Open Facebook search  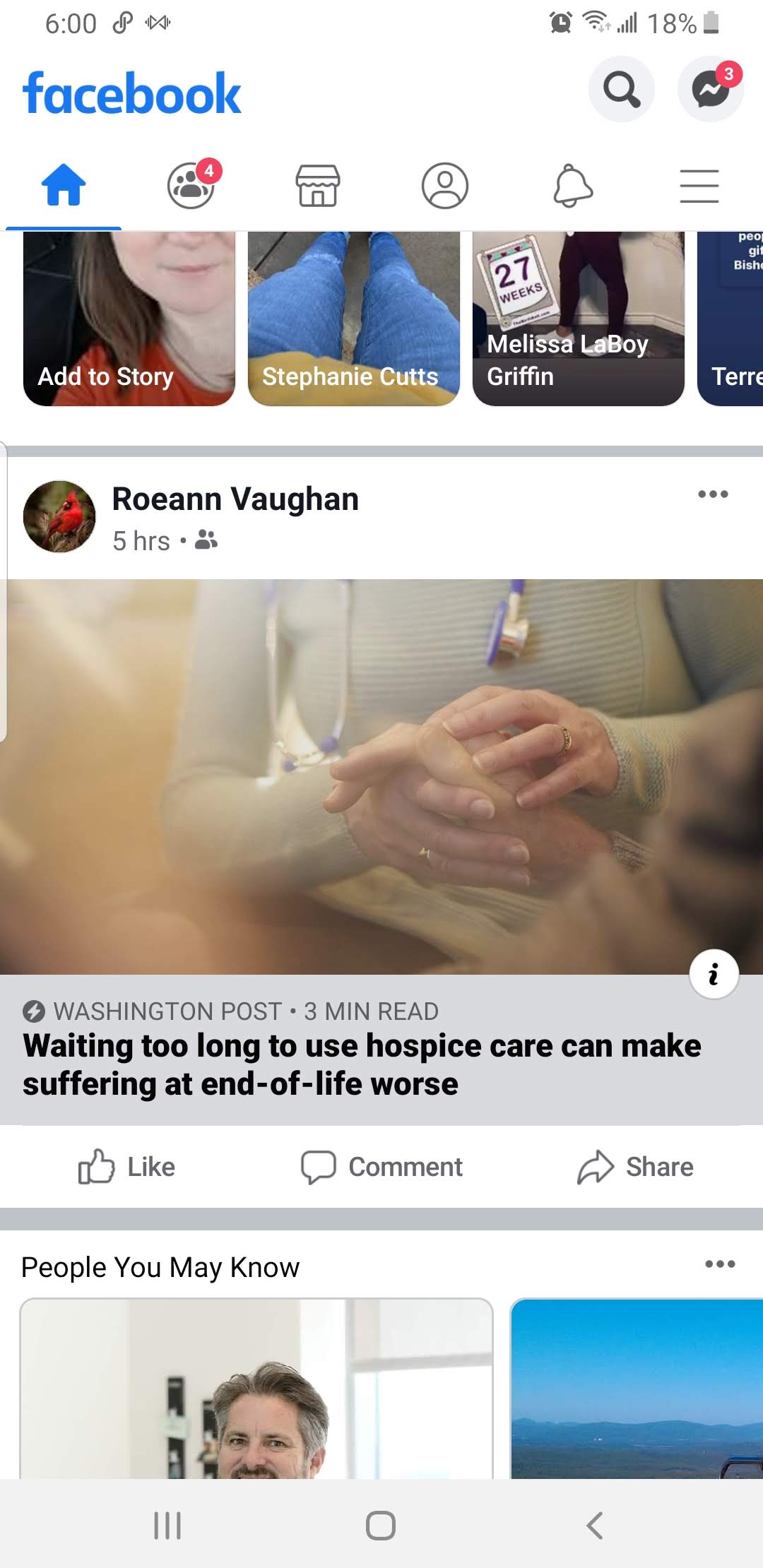[x=621, y=90]
